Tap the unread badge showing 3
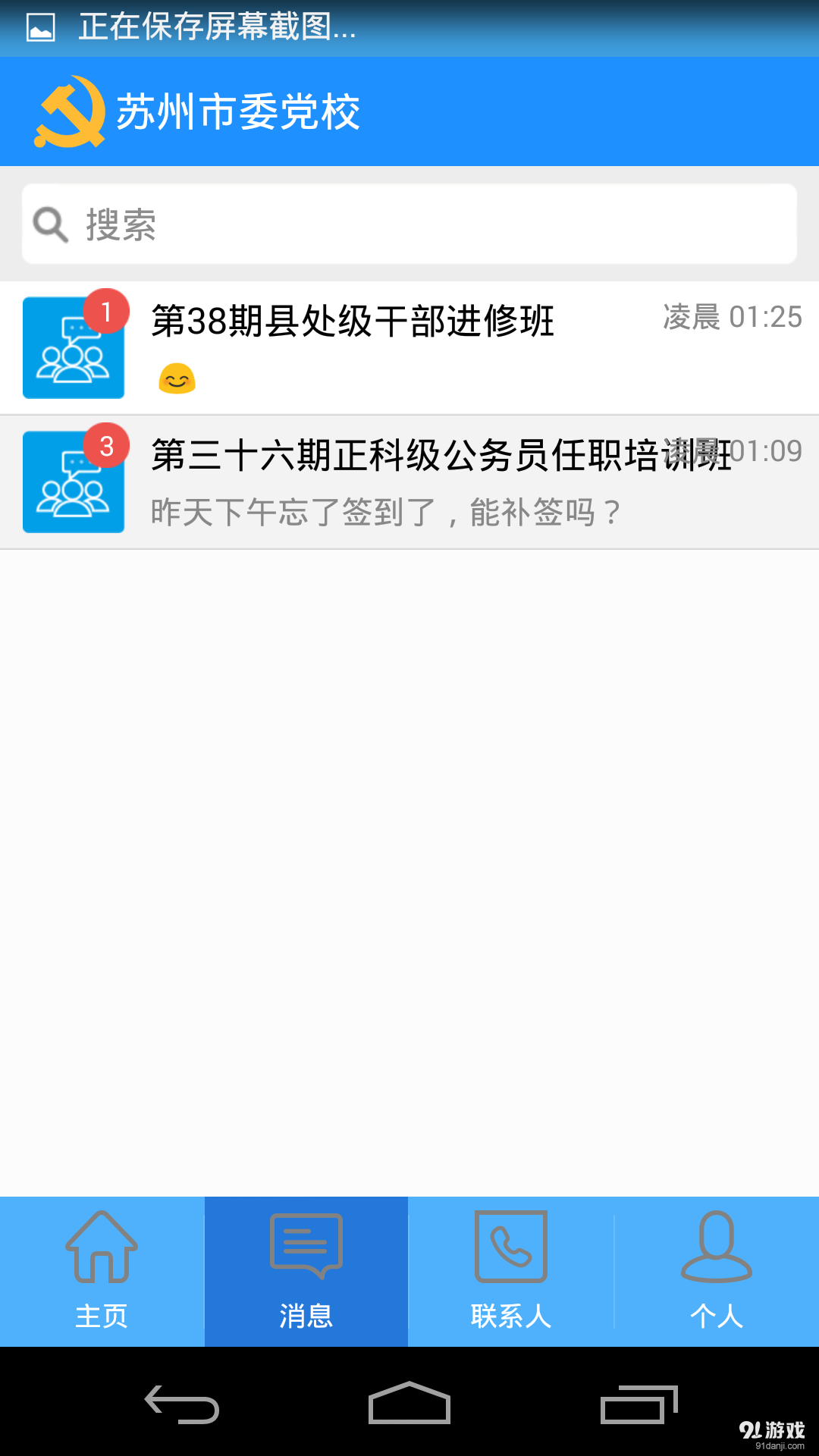Screen dimensions: 819x1456 106,447
